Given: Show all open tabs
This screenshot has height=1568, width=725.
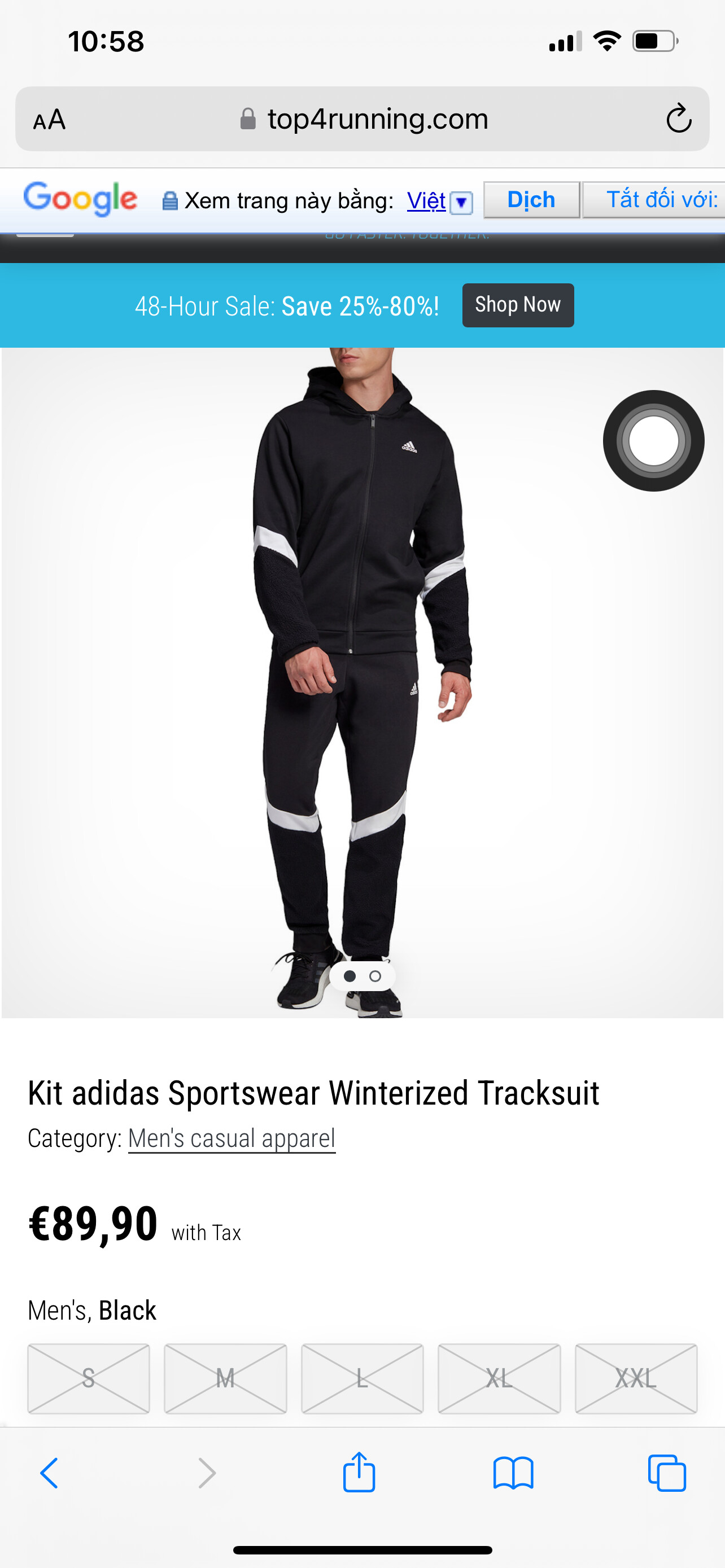Looking at the screenshot, I should coord(667,1473).
